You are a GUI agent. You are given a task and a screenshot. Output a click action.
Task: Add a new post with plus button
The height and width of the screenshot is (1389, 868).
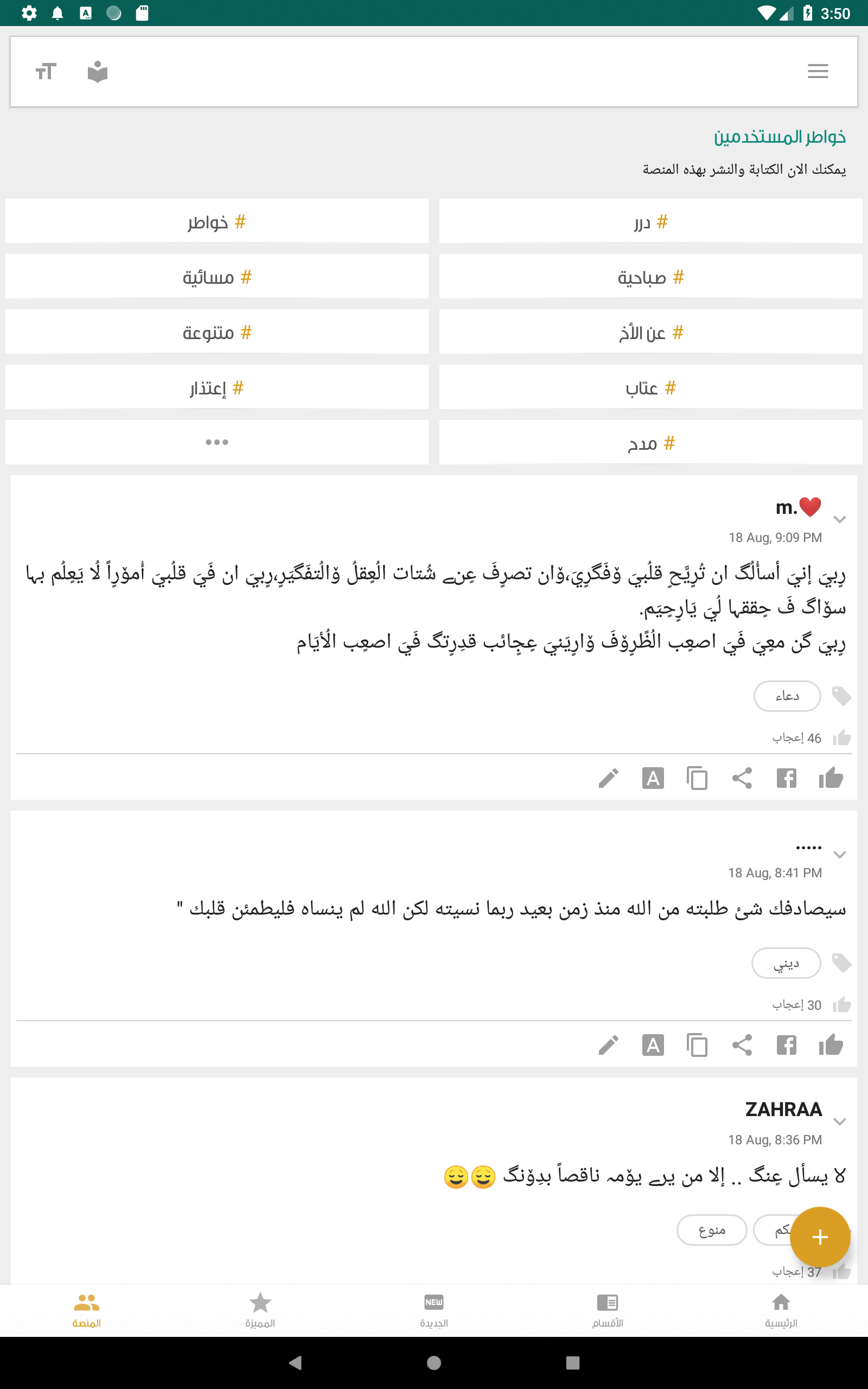click(x=820, y=1237)
